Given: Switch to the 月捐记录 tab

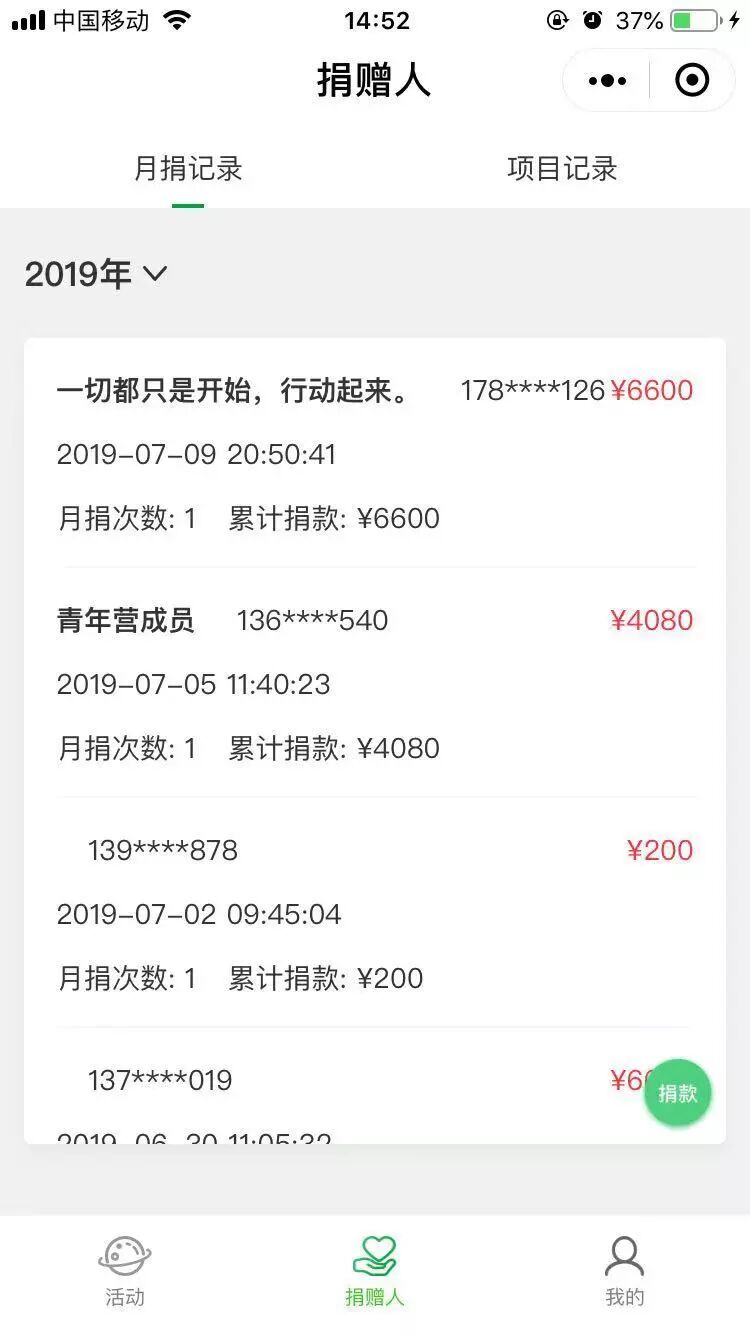Looking at the screenshot, I should [188, 169].
